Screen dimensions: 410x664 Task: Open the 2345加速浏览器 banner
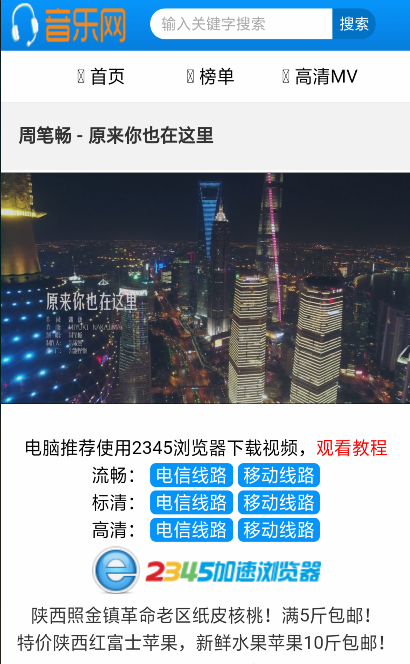[x=207, y=570]
